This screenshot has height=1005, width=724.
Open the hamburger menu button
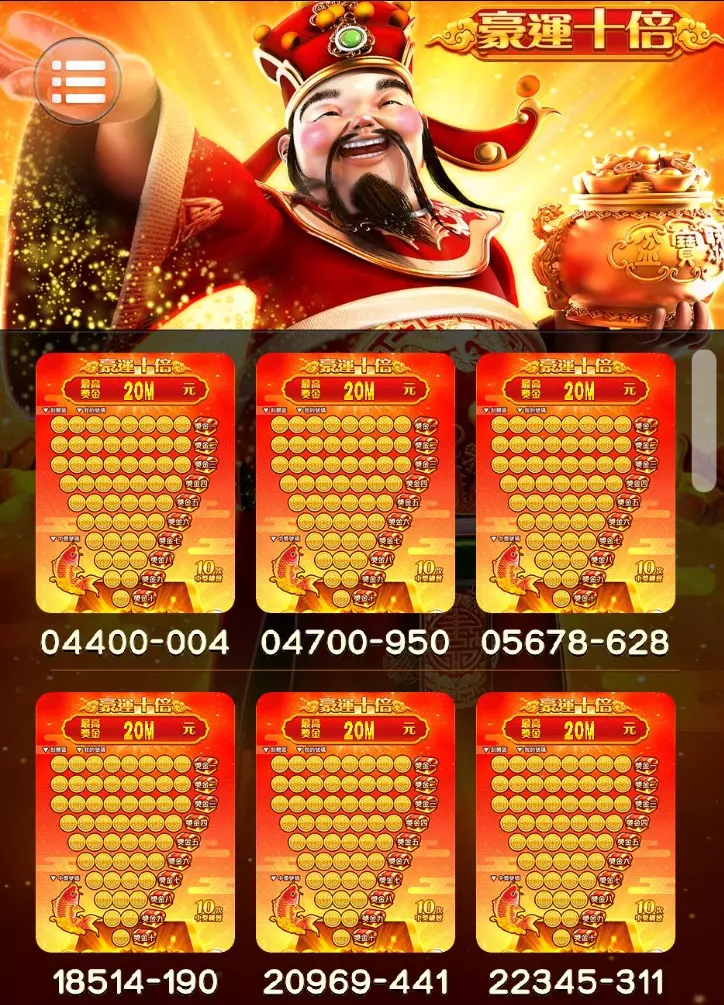[x=79, y=80]
